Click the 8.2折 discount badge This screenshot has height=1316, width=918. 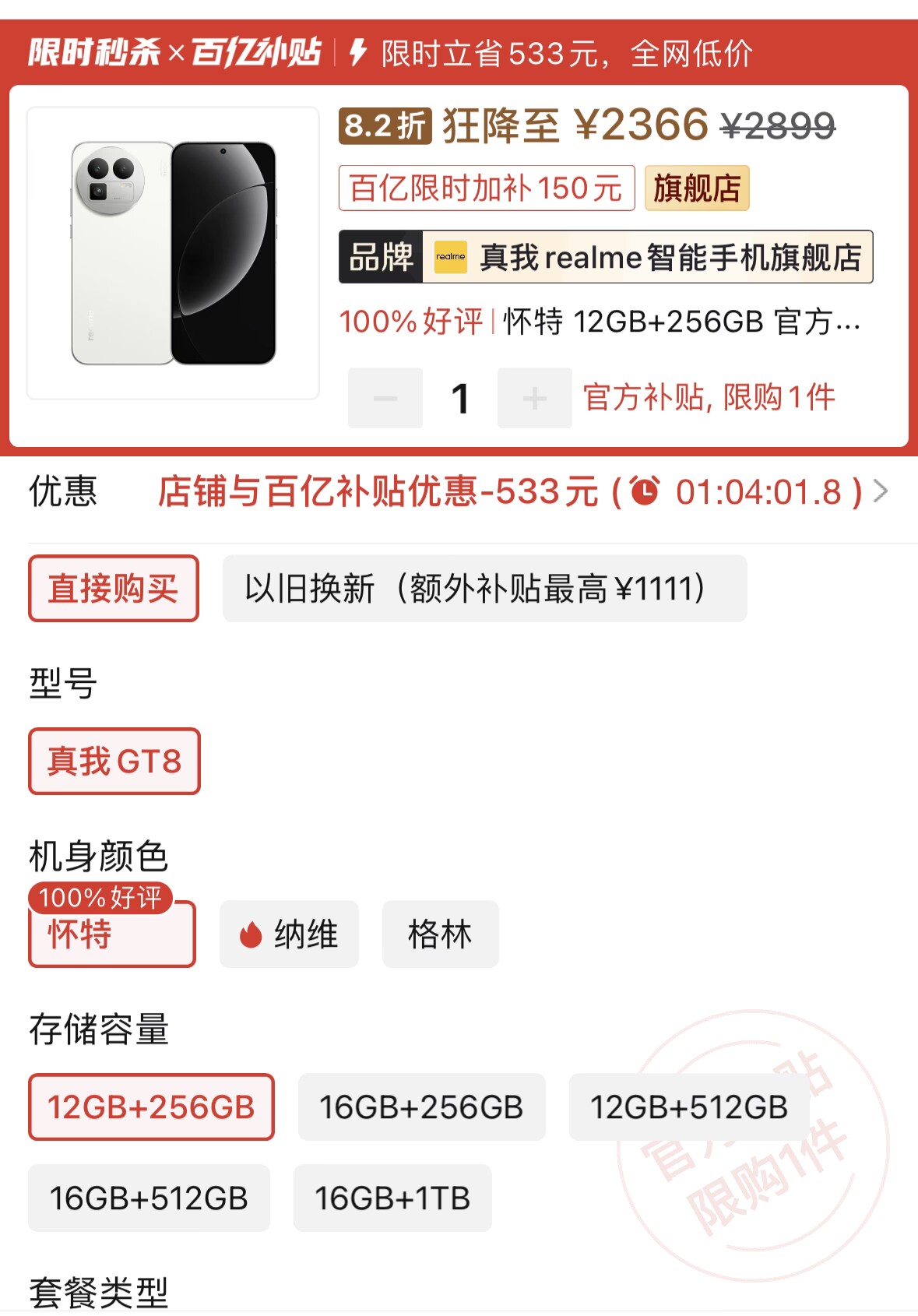point(385,125)
